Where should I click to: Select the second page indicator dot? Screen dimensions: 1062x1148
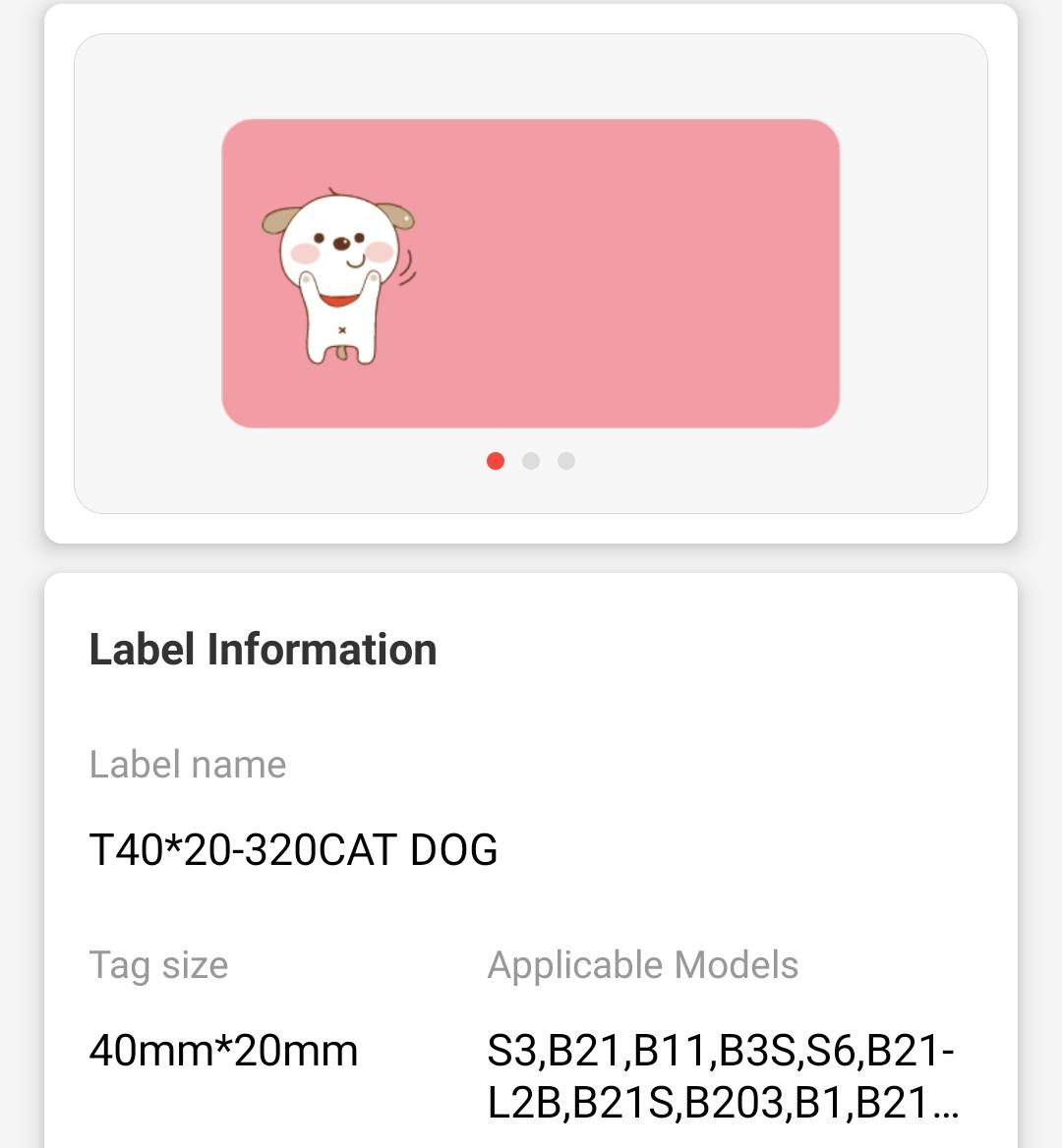point(531,461)
